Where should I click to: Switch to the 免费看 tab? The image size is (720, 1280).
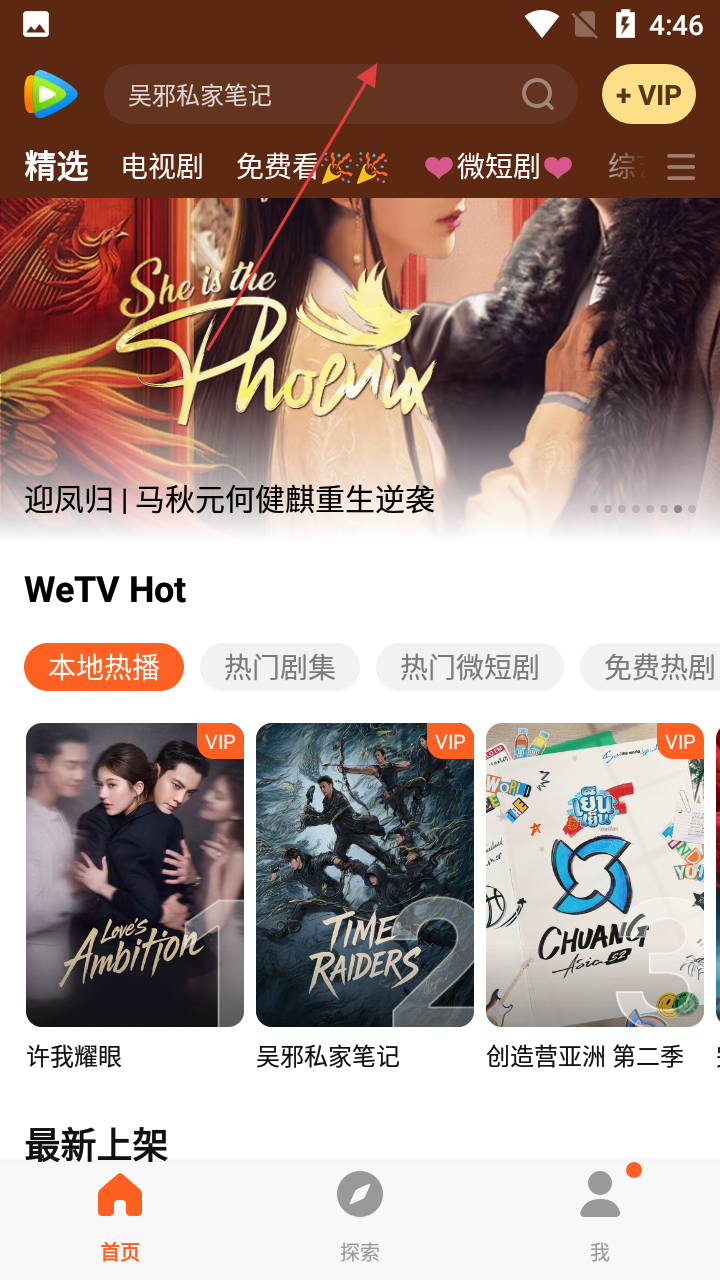click(310, 167)
